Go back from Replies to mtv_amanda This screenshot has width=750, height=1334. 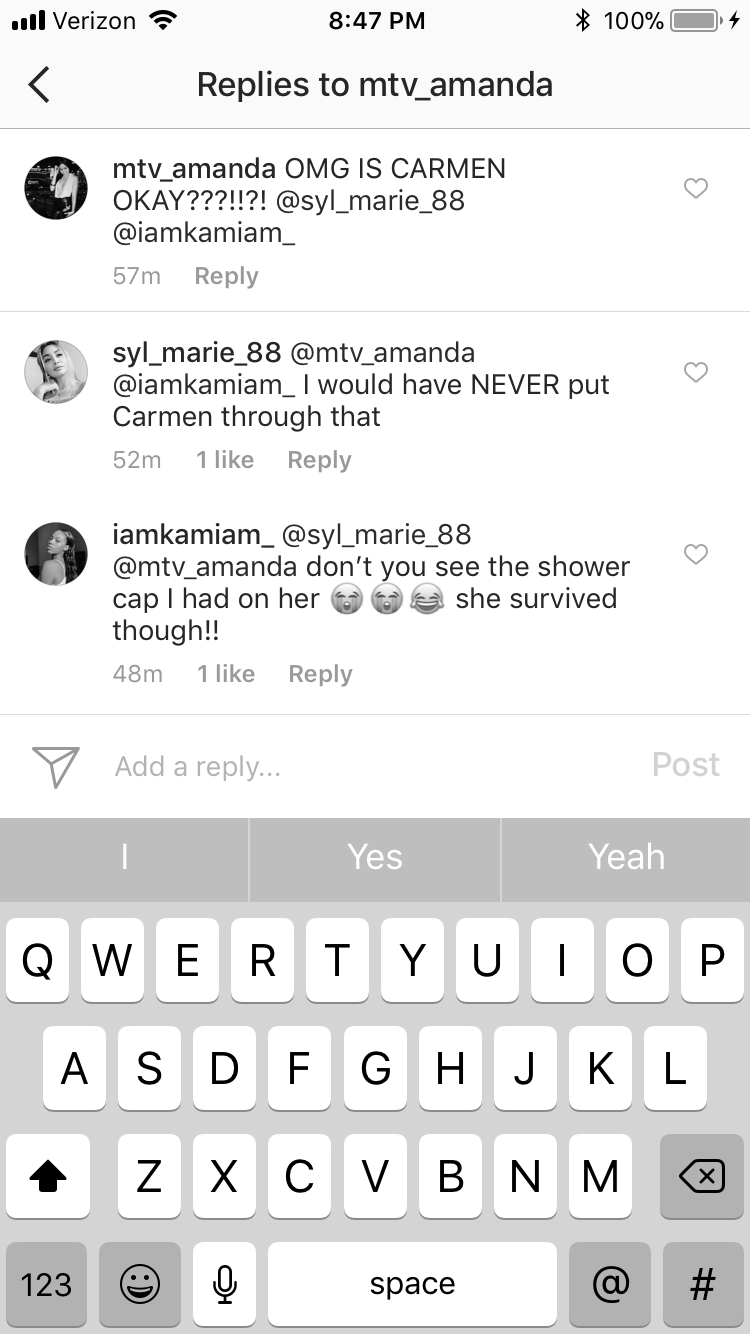pos(39,85)
